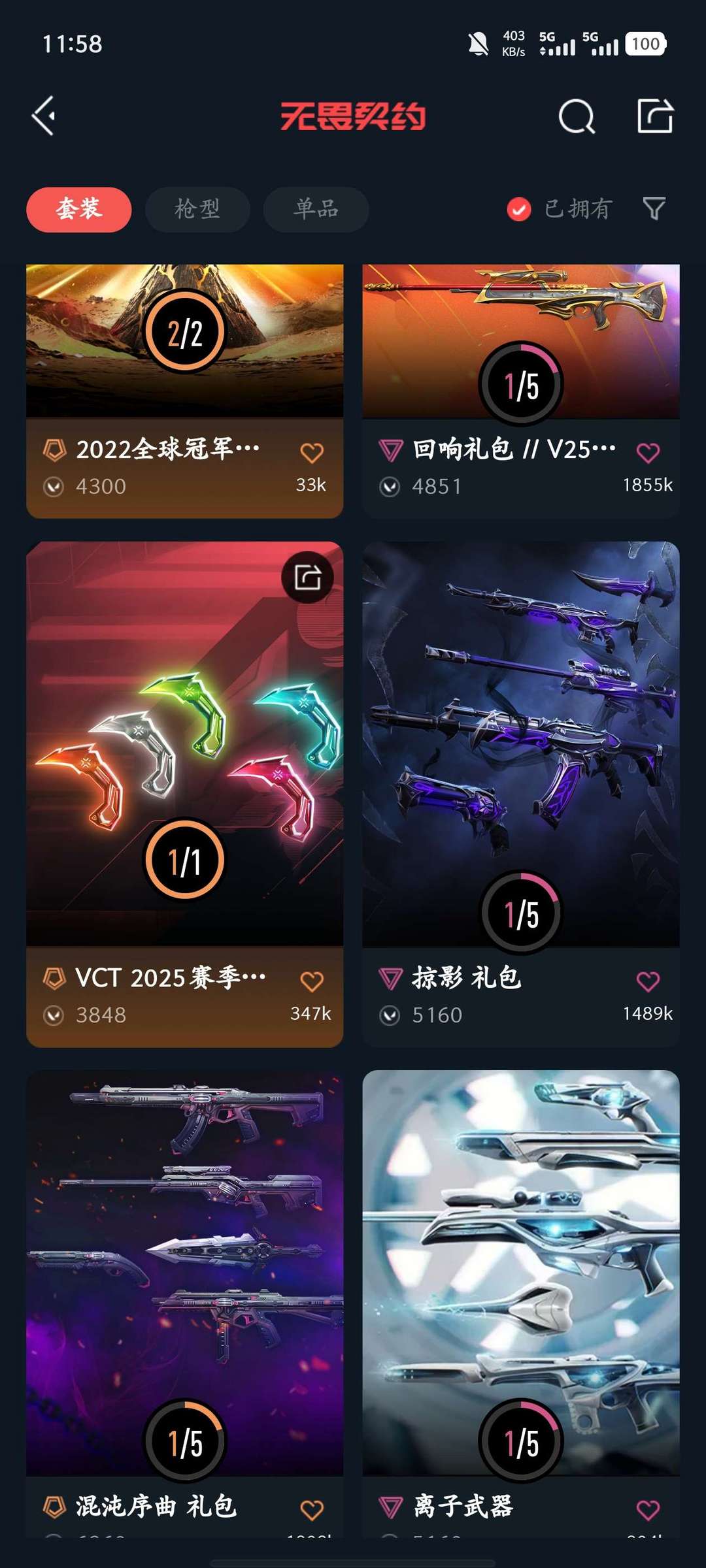Like the 回响礼包 // V25 bundle
706x1568 pixels.
(648, 452)
